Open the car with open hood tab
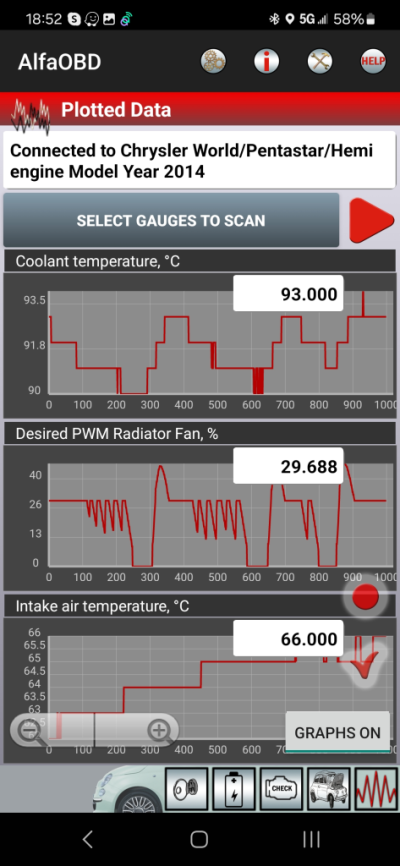400x866 pixels. pos(329,789)
